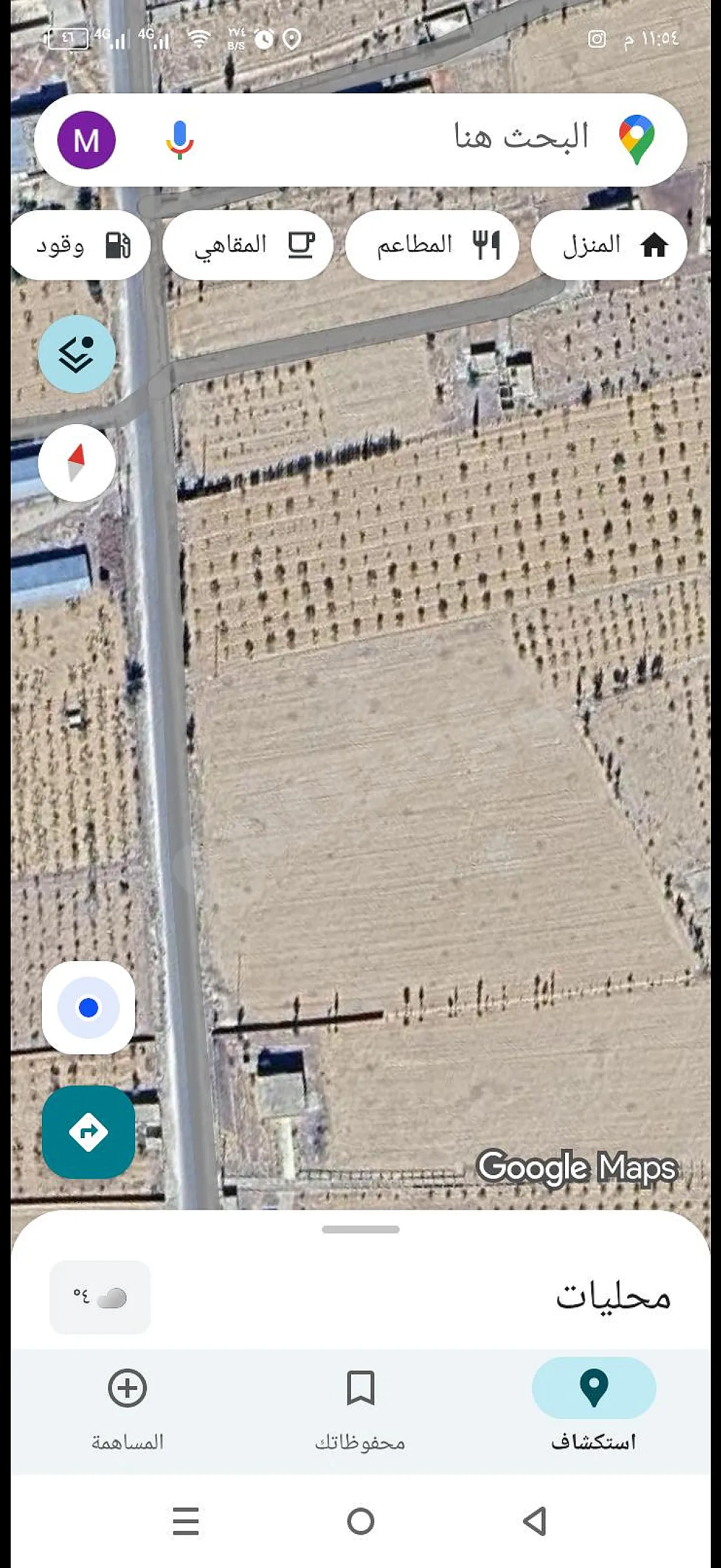Show المقاهي (Cafes) nearby

pos(248,245)
